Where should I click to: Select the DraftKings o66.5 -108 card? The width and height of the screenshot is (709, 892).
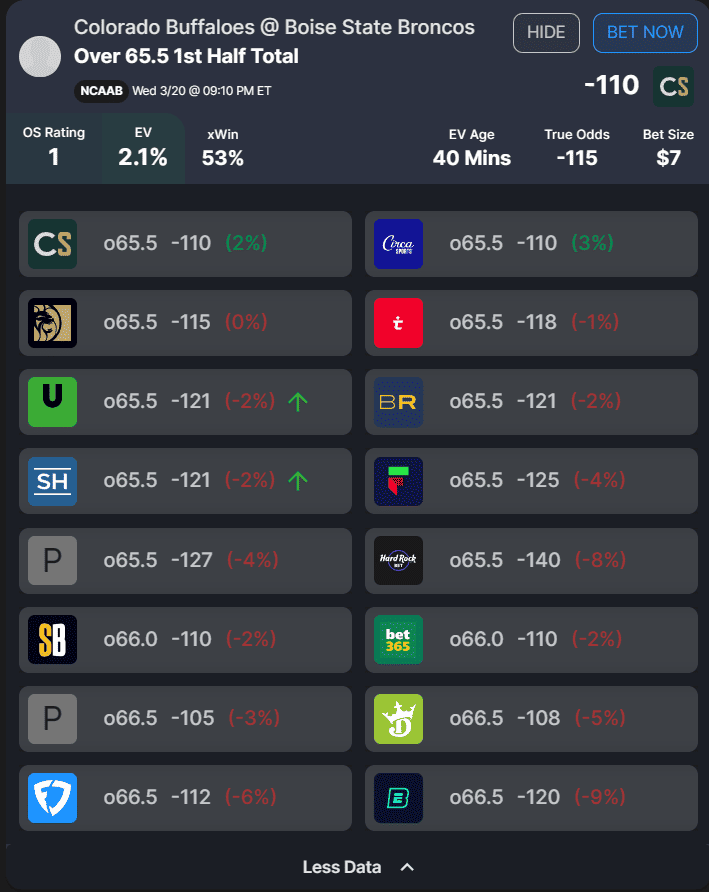point(531,718)
